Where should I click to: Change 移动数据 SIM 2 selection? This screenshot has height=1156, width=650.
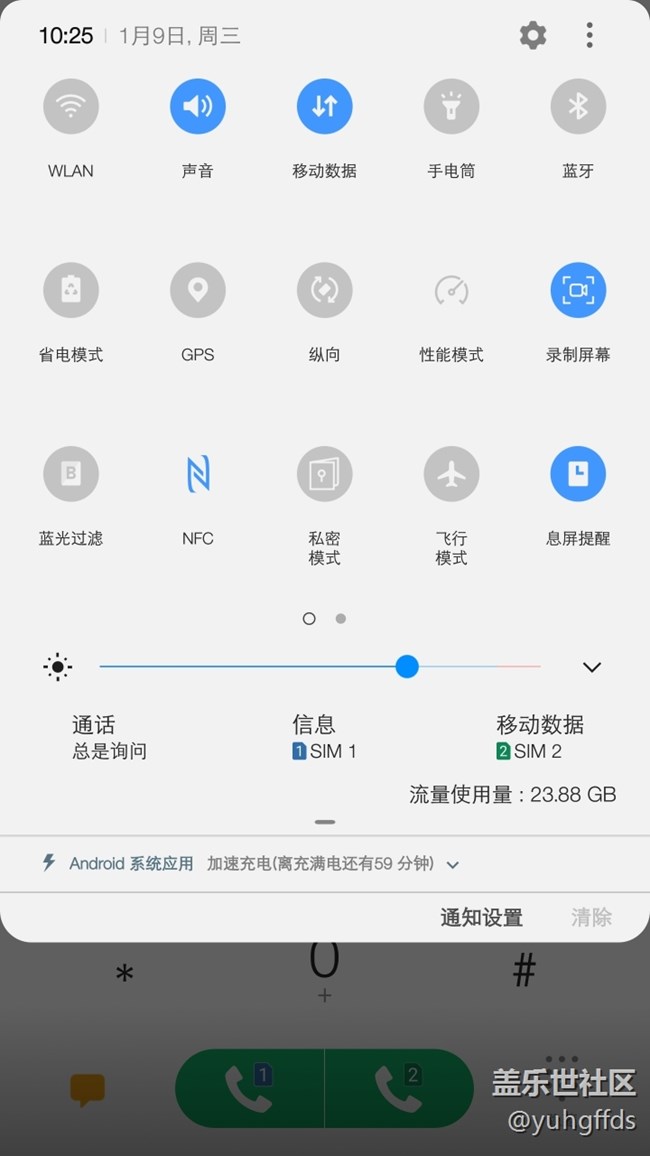[x=539, y=737]
